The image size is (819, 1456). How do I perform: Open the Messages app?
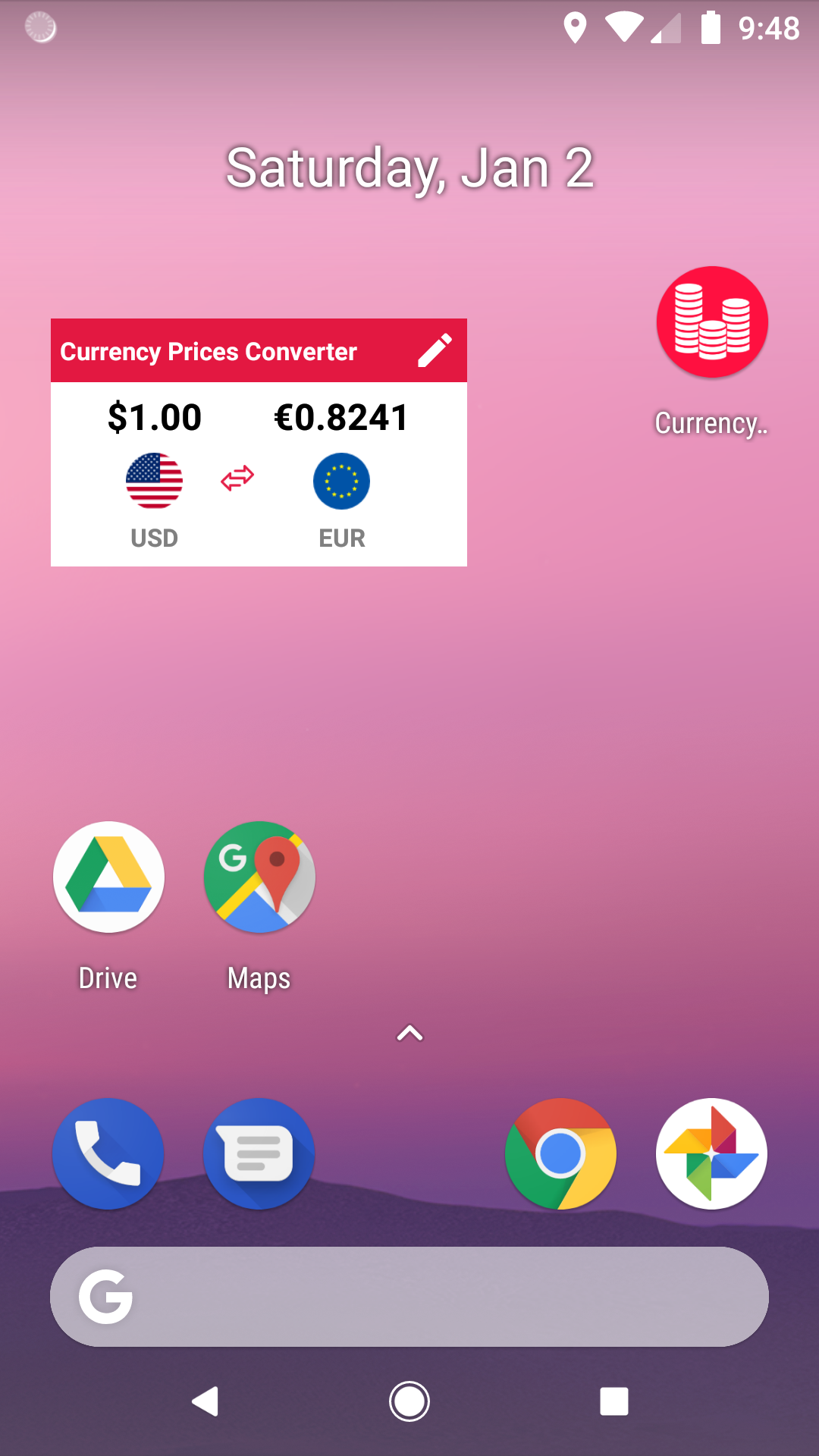pyautogui.click(x=259, y=1153)
